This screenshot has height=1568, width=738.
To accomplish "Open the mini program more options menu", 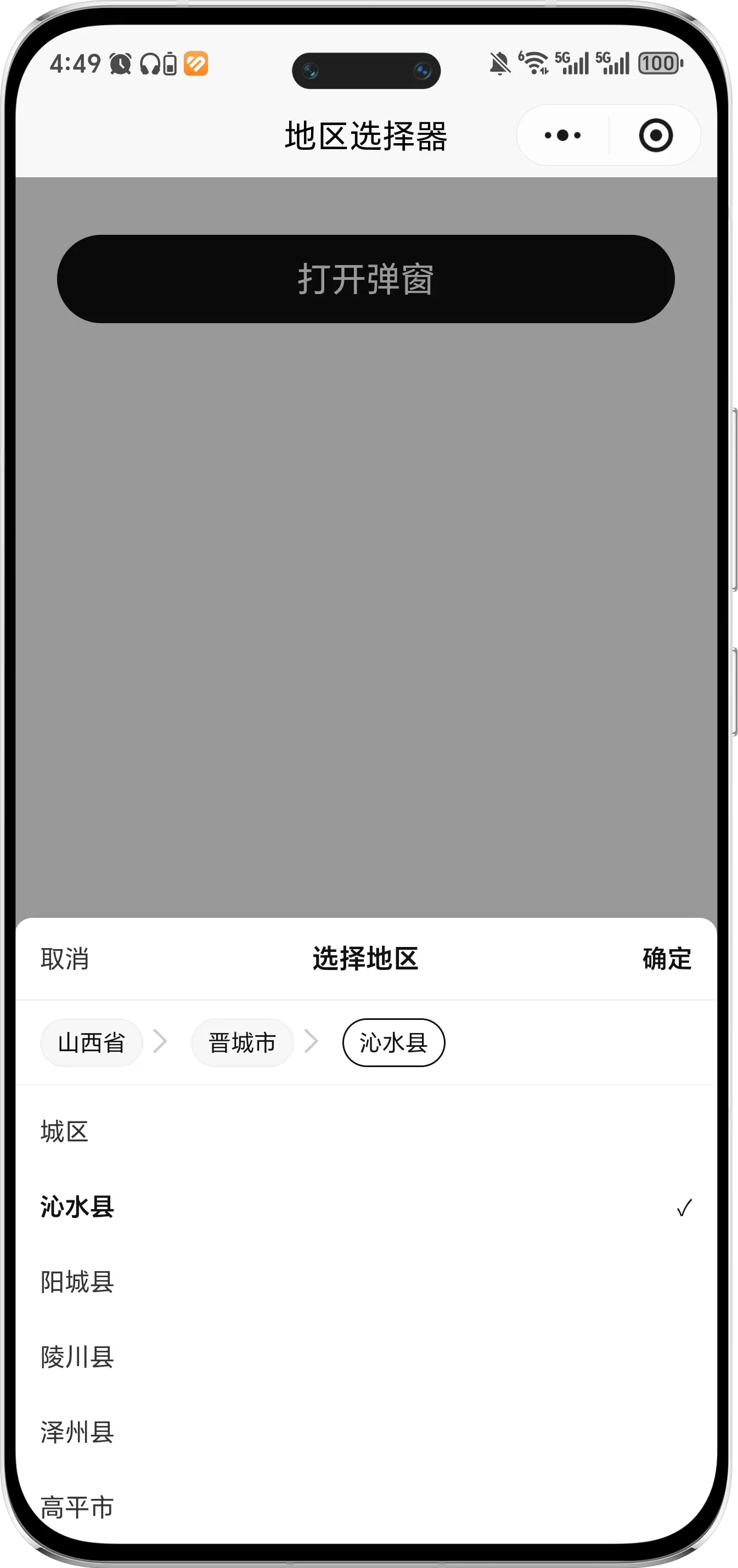I will pos(562,135).
